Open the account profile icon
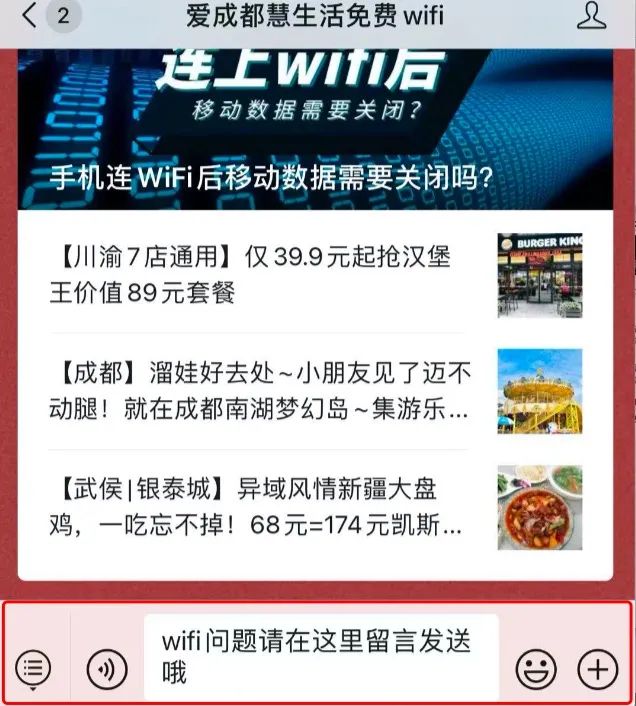636x706 pixels. point(592,15)
